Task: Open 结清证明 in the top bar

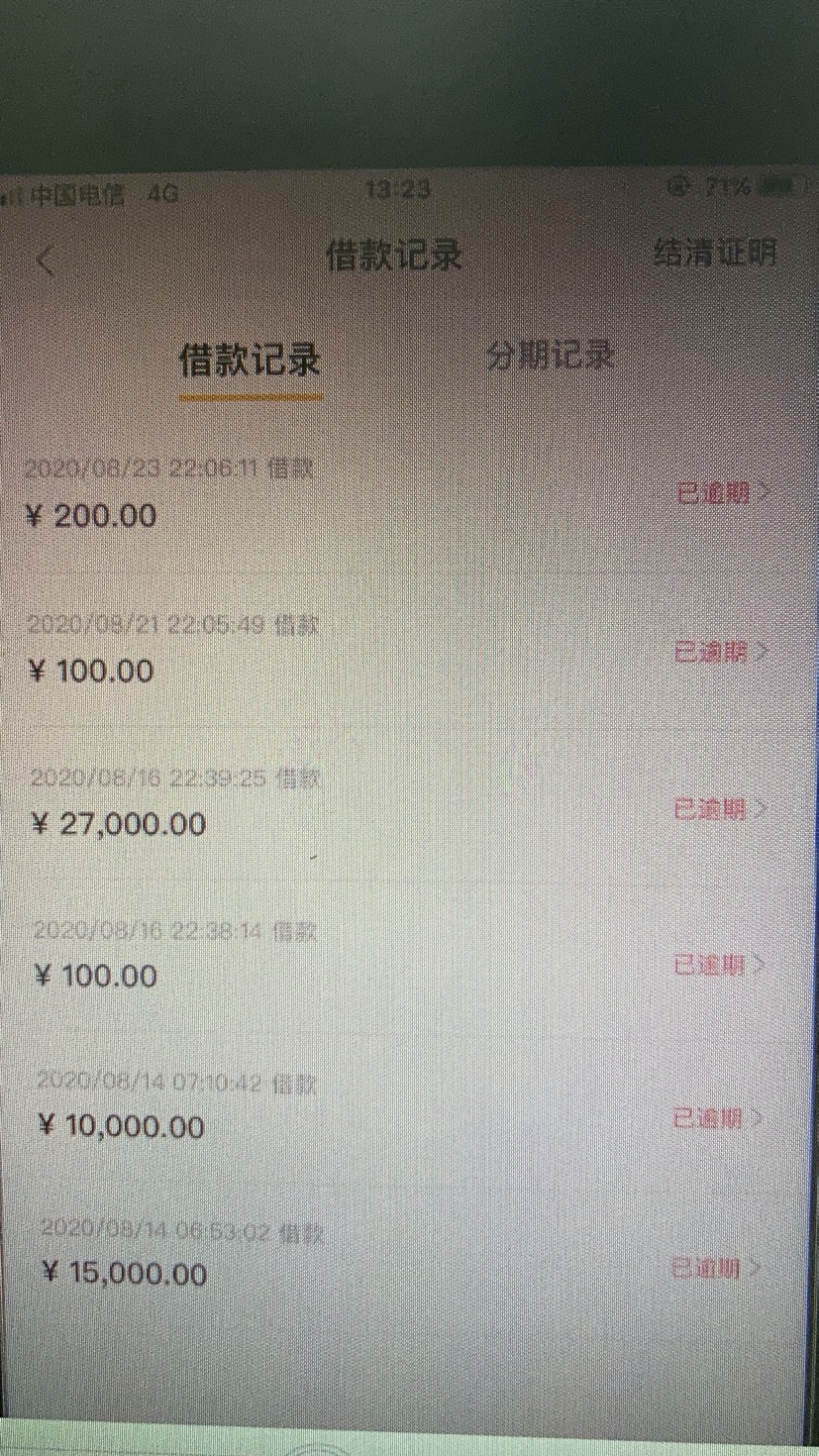Action: pyautogui.click(x=715, y=254)
